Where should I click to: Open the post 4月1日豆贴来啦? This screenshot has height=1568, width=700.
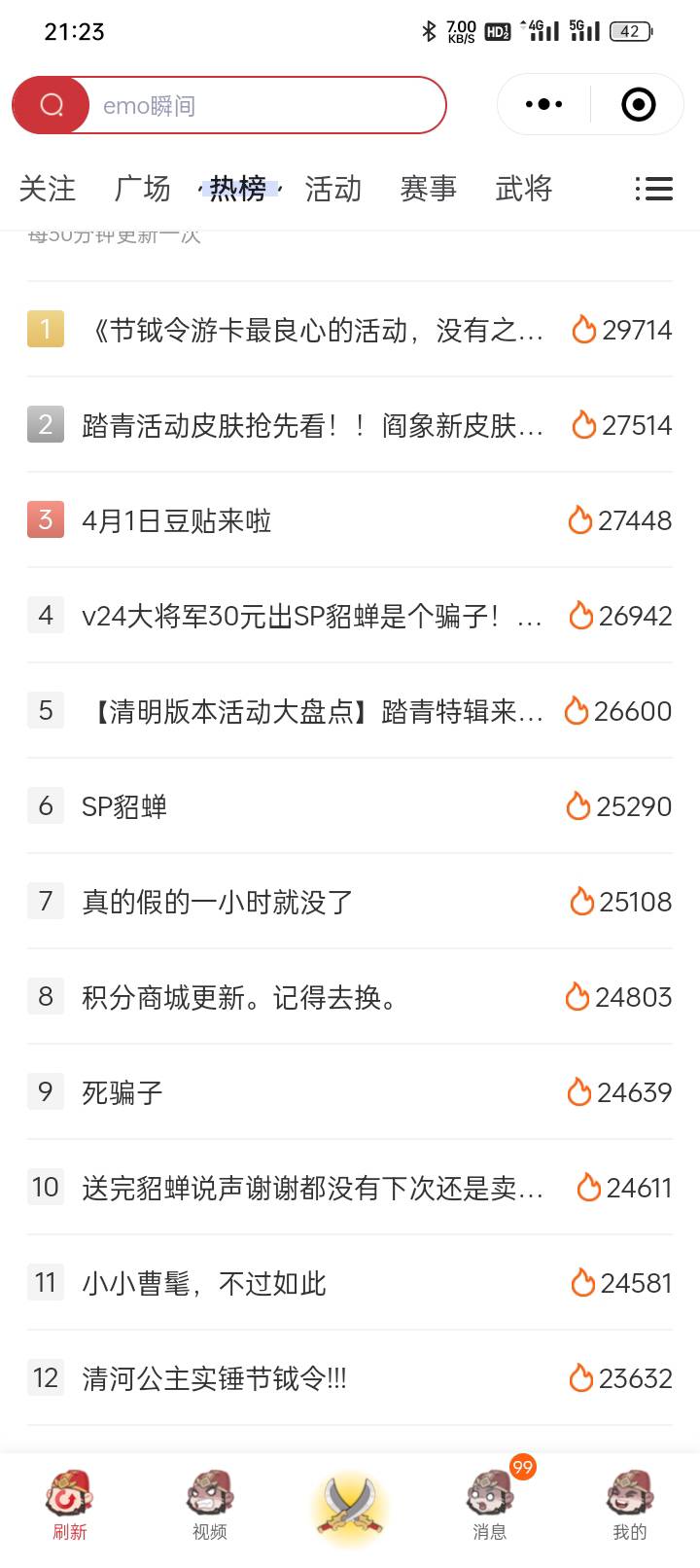click(x=177, y=521)
